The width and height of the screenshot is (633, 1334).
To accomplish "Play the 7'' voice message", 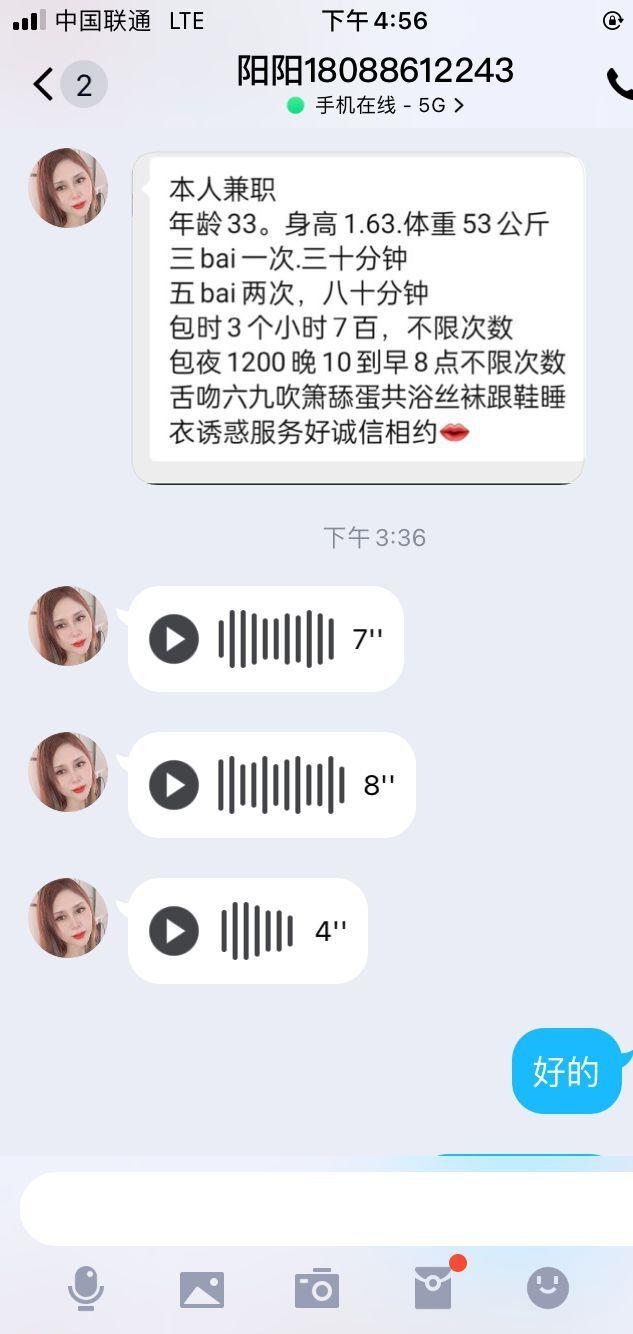I will pyautogui.click(x=174, y=639).
